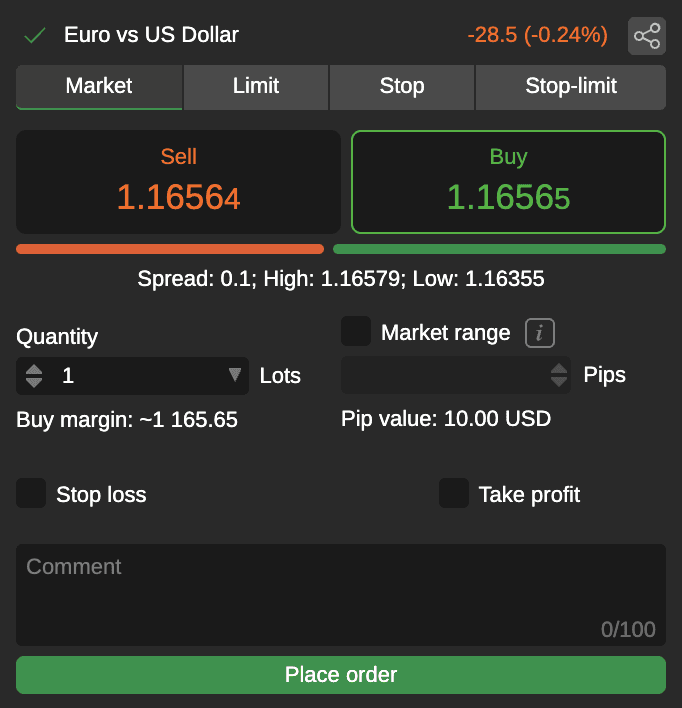This screenshot has height=708, width=682.
Task: Enable the Market range checkbox
Action: click(x=356, y=332)
